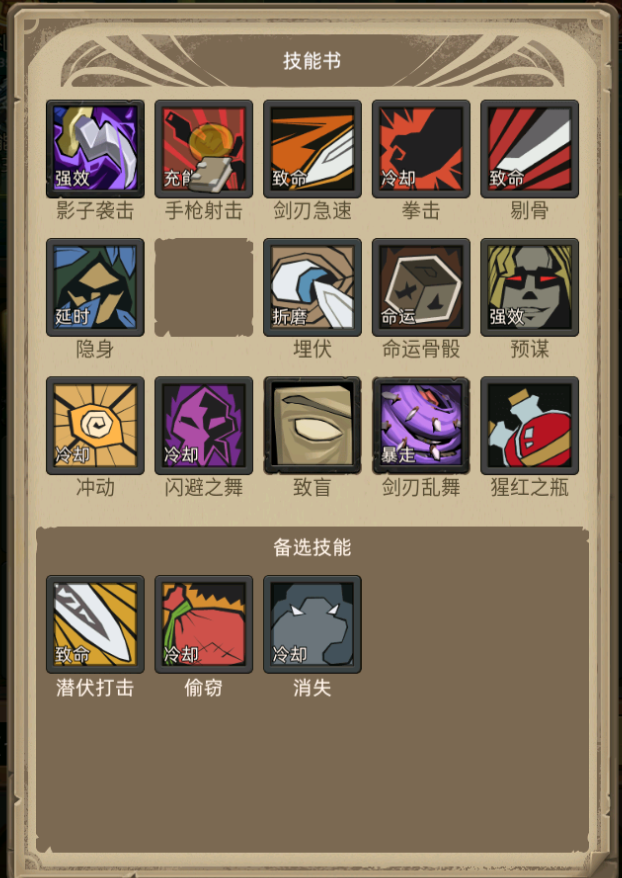Tap the 冲动 skill icon

click(95, 425)
